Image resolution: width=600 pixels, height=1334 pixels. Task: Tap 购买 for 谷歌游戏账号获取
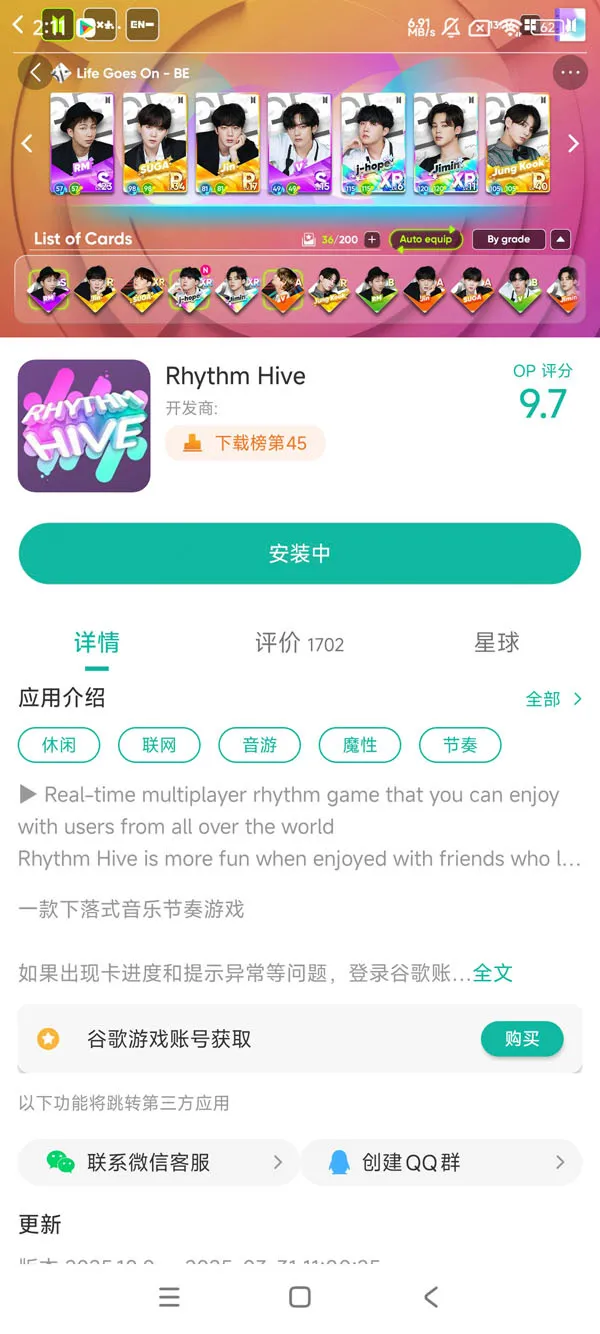522,1039
